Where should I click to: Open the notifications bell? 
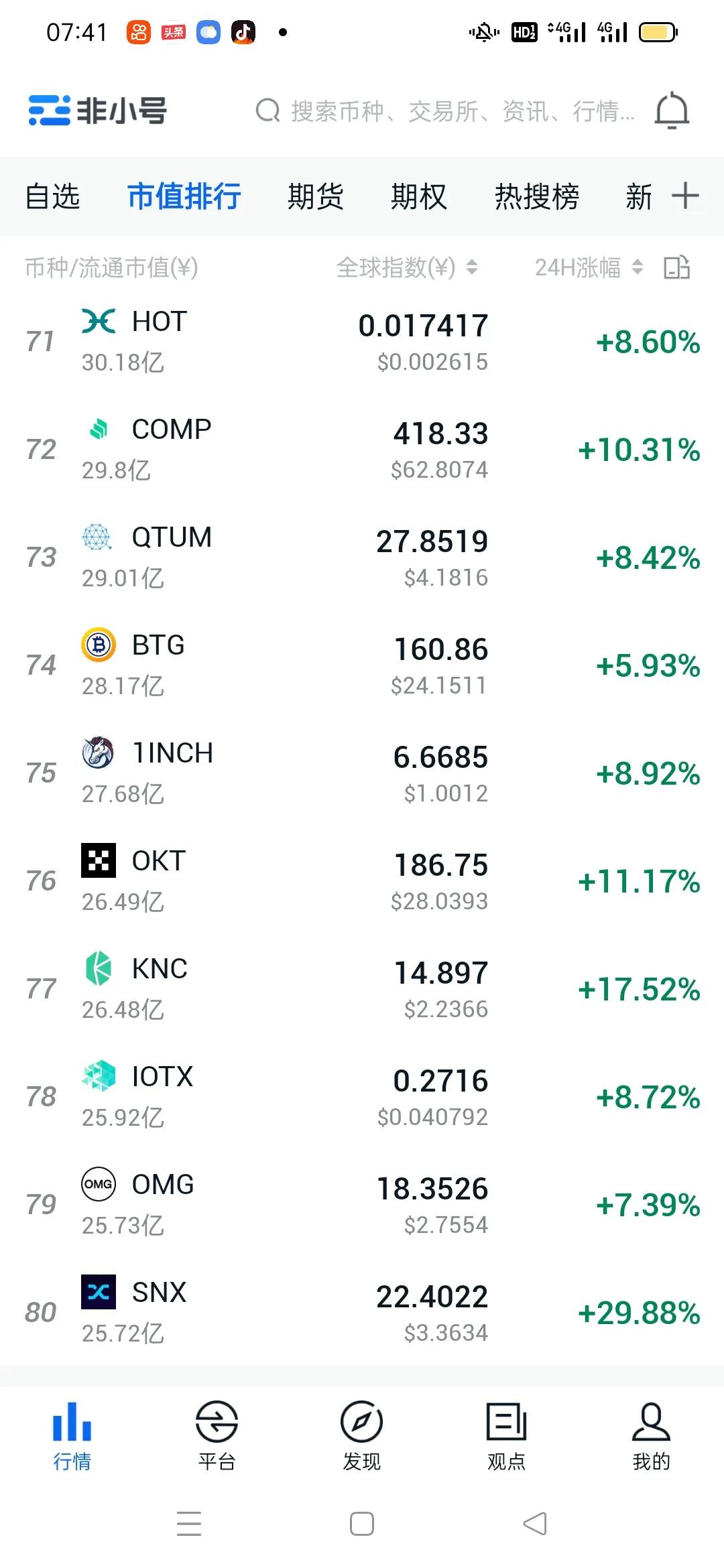672,111
